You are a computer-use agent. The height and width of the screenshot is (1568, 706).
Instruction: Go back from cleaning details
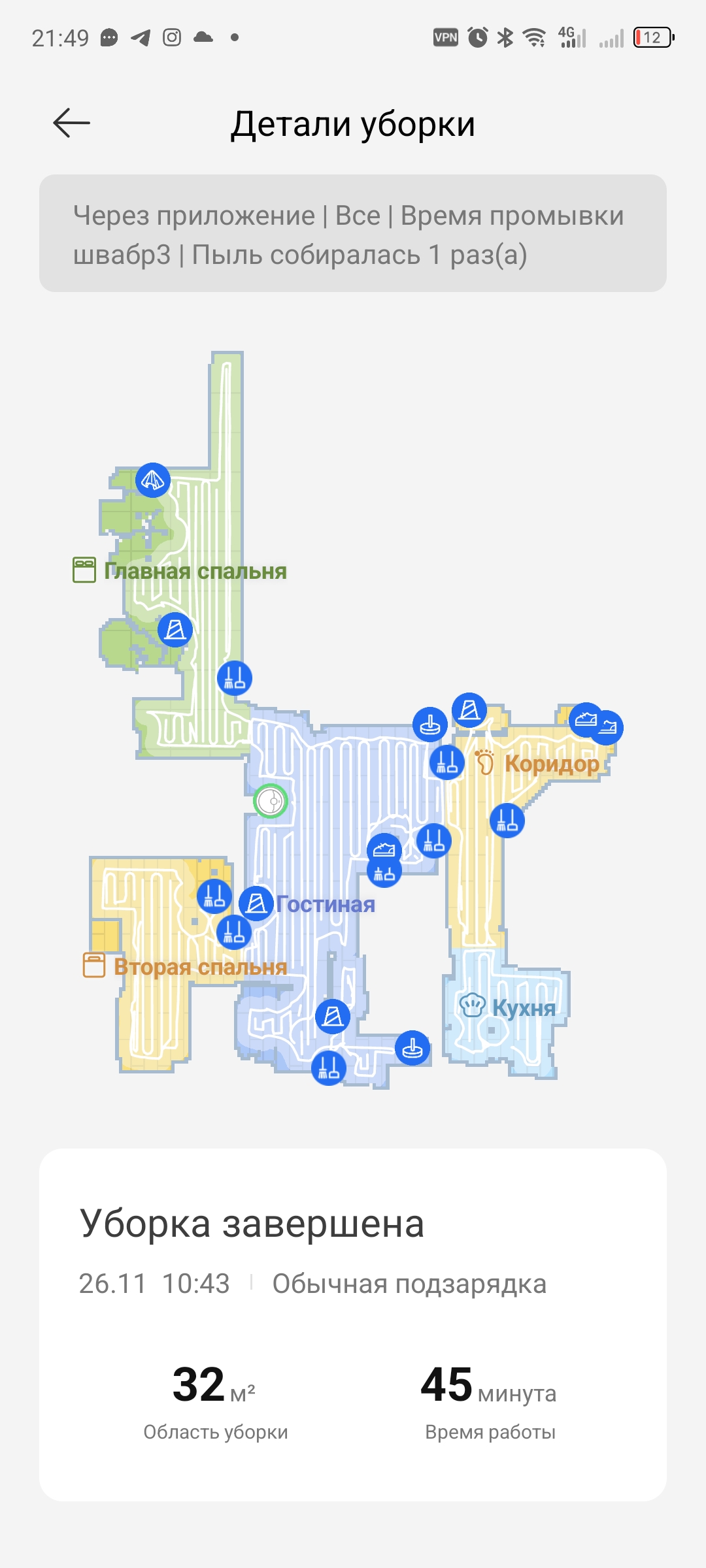(x=71, y=123)
